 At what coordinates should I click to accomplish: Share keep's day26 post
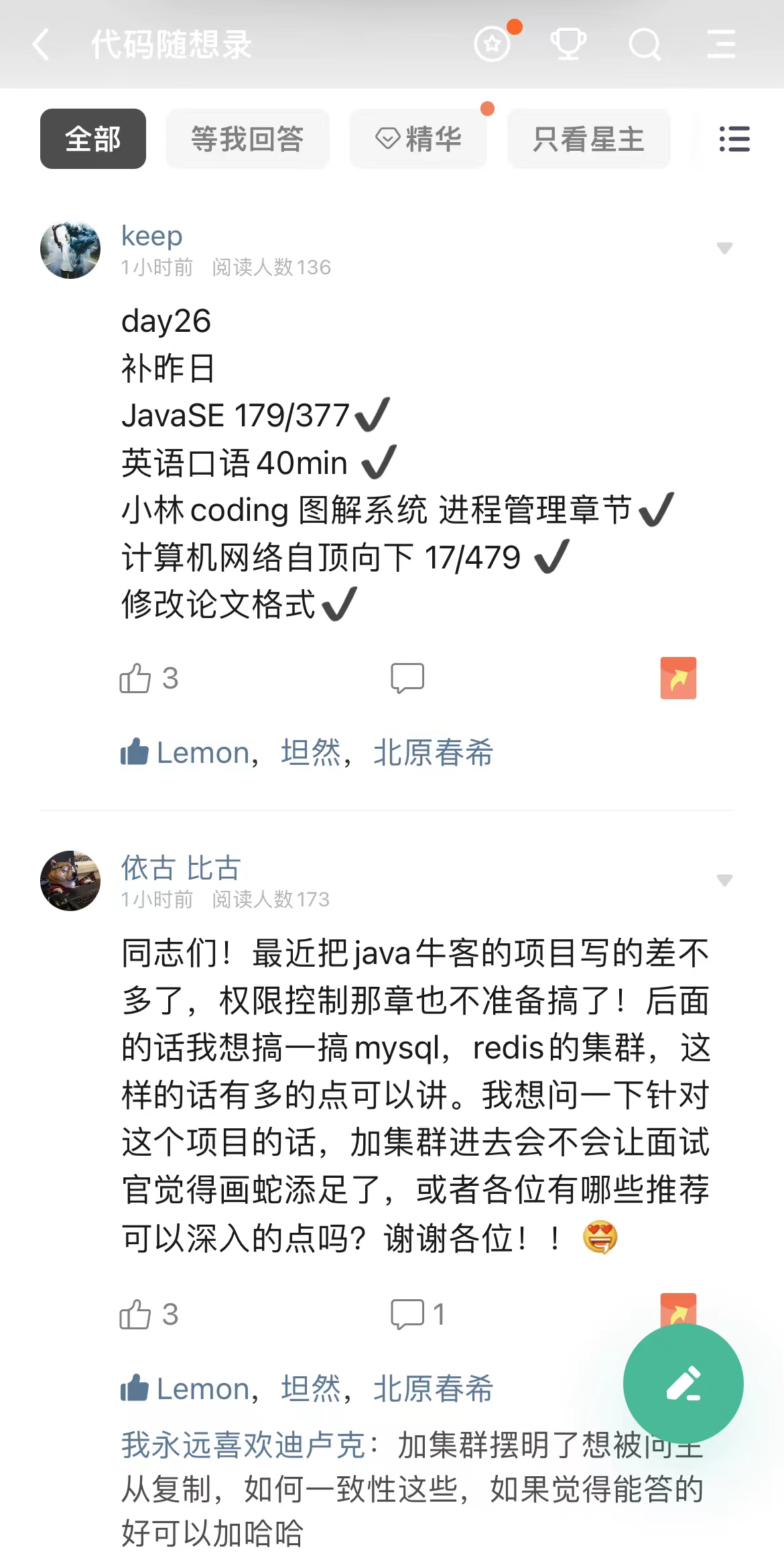[x=678, y=678]
